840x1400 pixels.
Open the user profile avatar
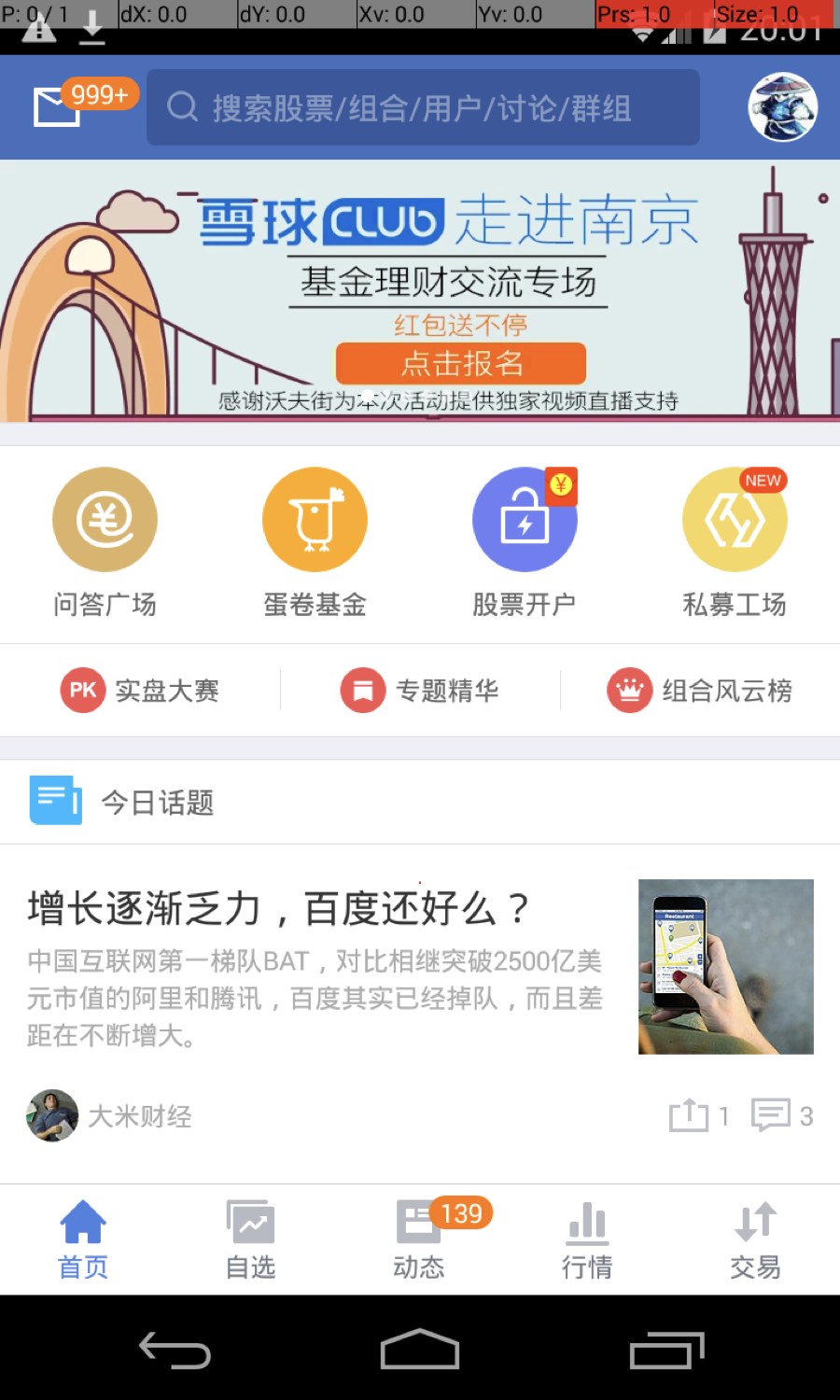(x=782, y=107)
